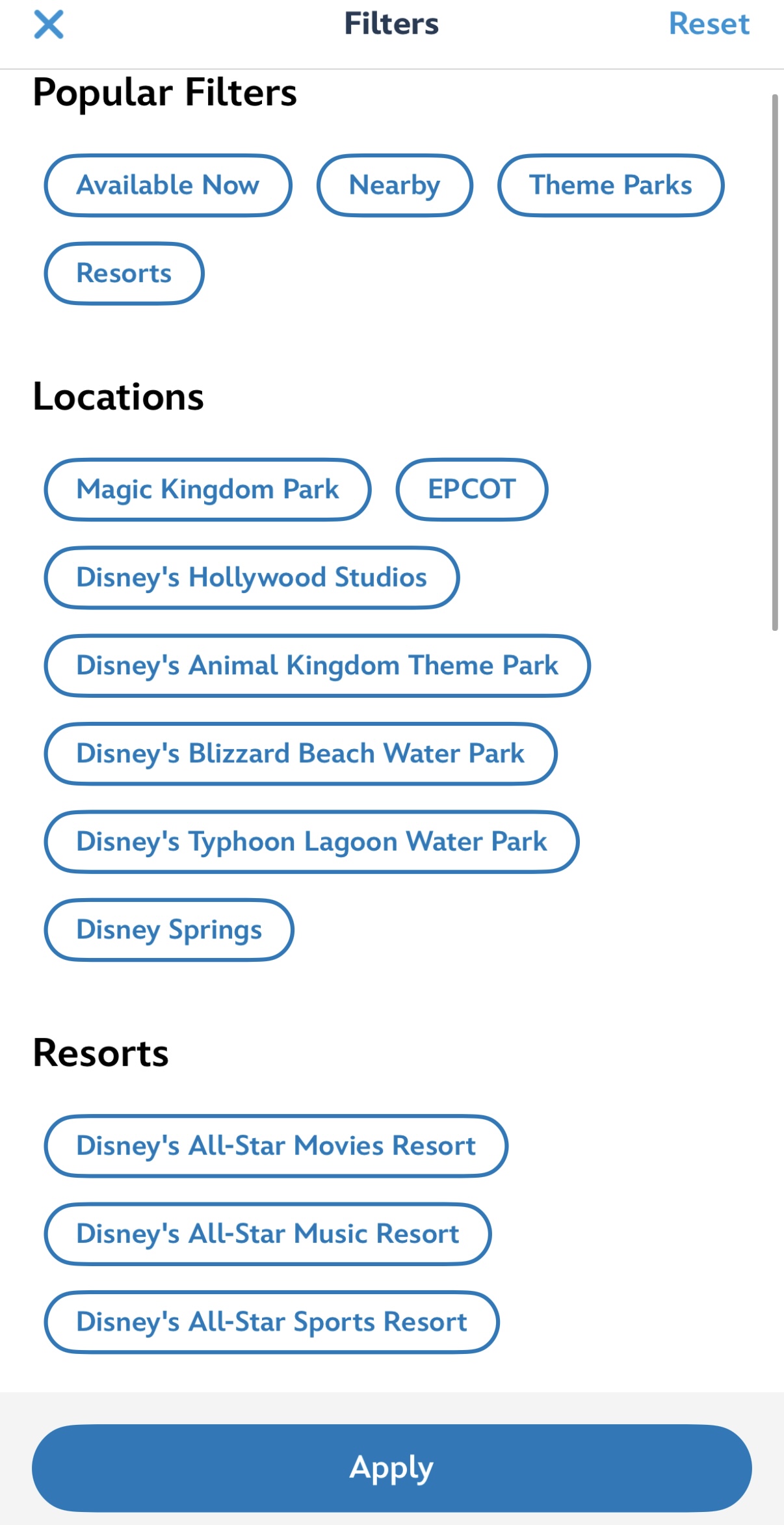Tap the Resorts popular filter chip
Screen dimensions: 784x1525
coord(124,273)
